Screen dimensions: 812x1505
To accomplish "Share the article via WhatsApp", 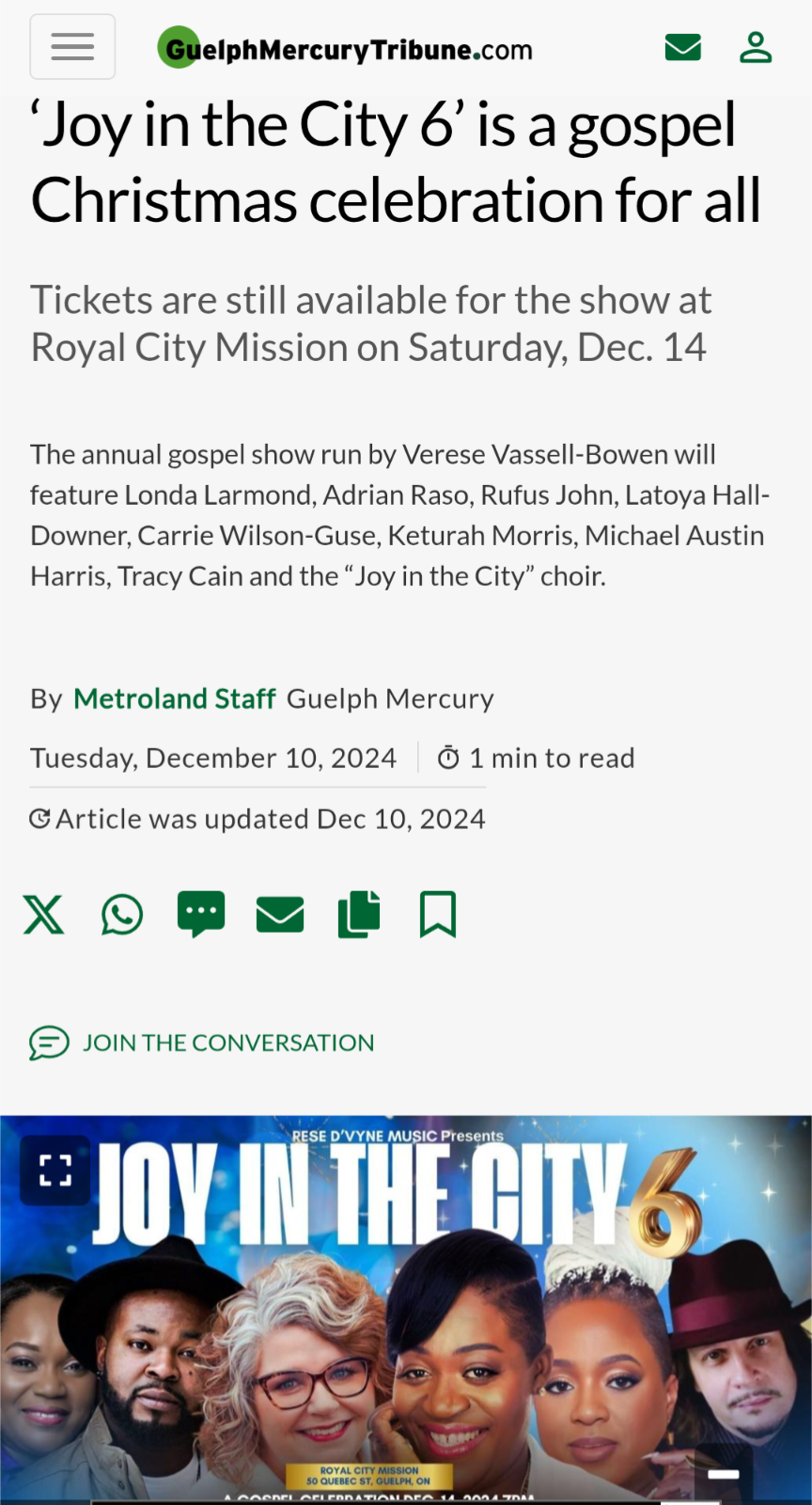I will coord(122,915).
